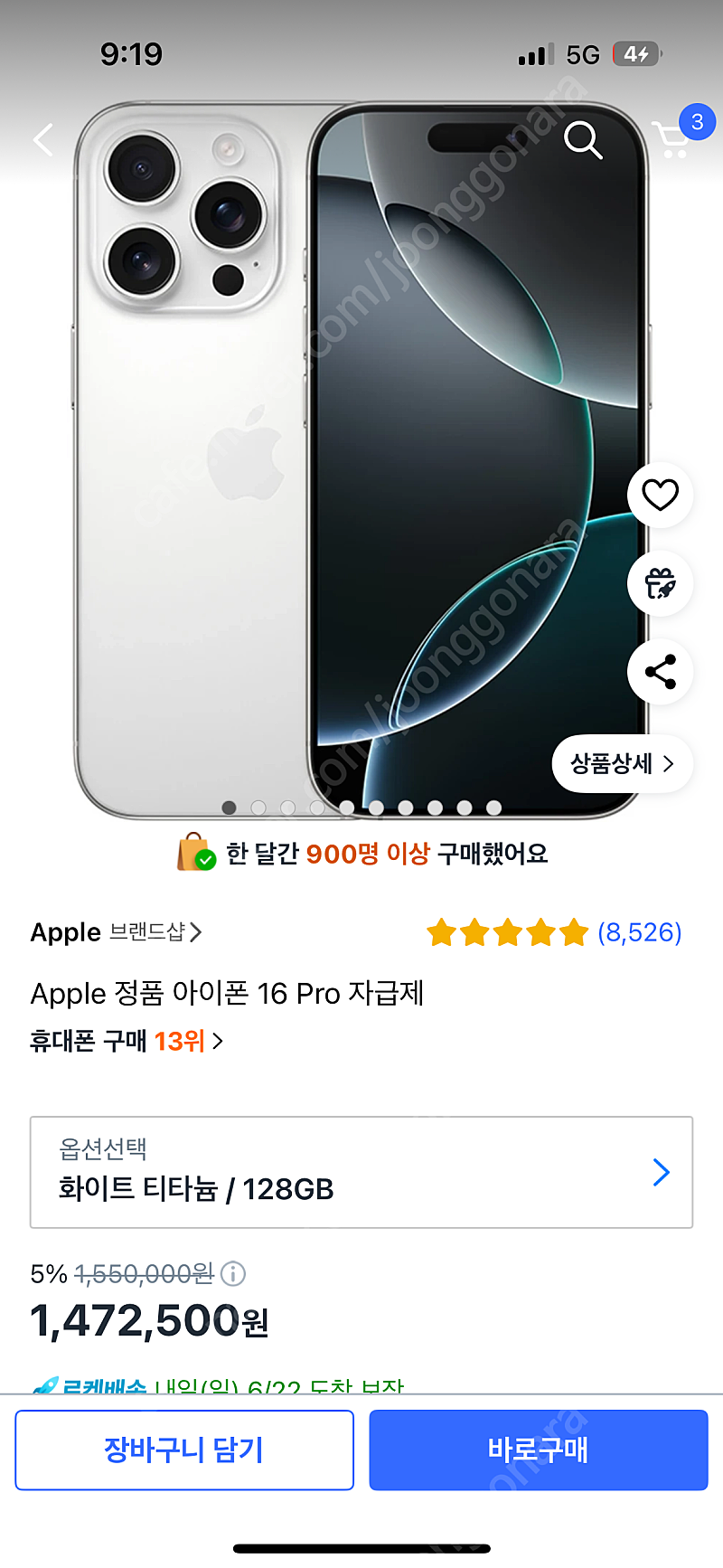Image resolution: width=723 pixels, height=1568 pixels.
Task: Open 옵션선택 화이트 티타늄 / 128GB selector
Action: [361, 1173]
